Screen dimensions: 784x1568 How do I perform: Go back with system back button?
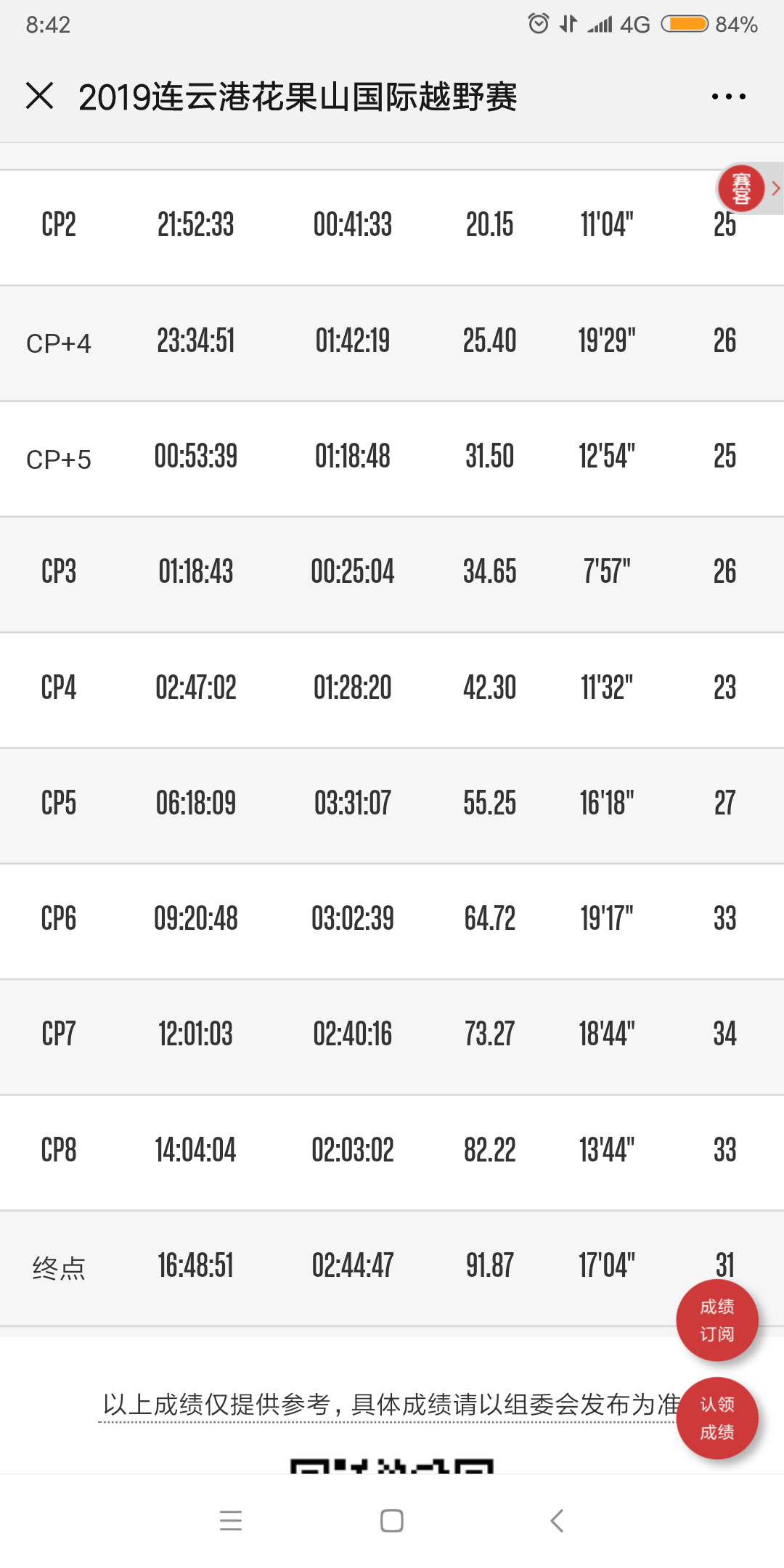coord(557,1520)
